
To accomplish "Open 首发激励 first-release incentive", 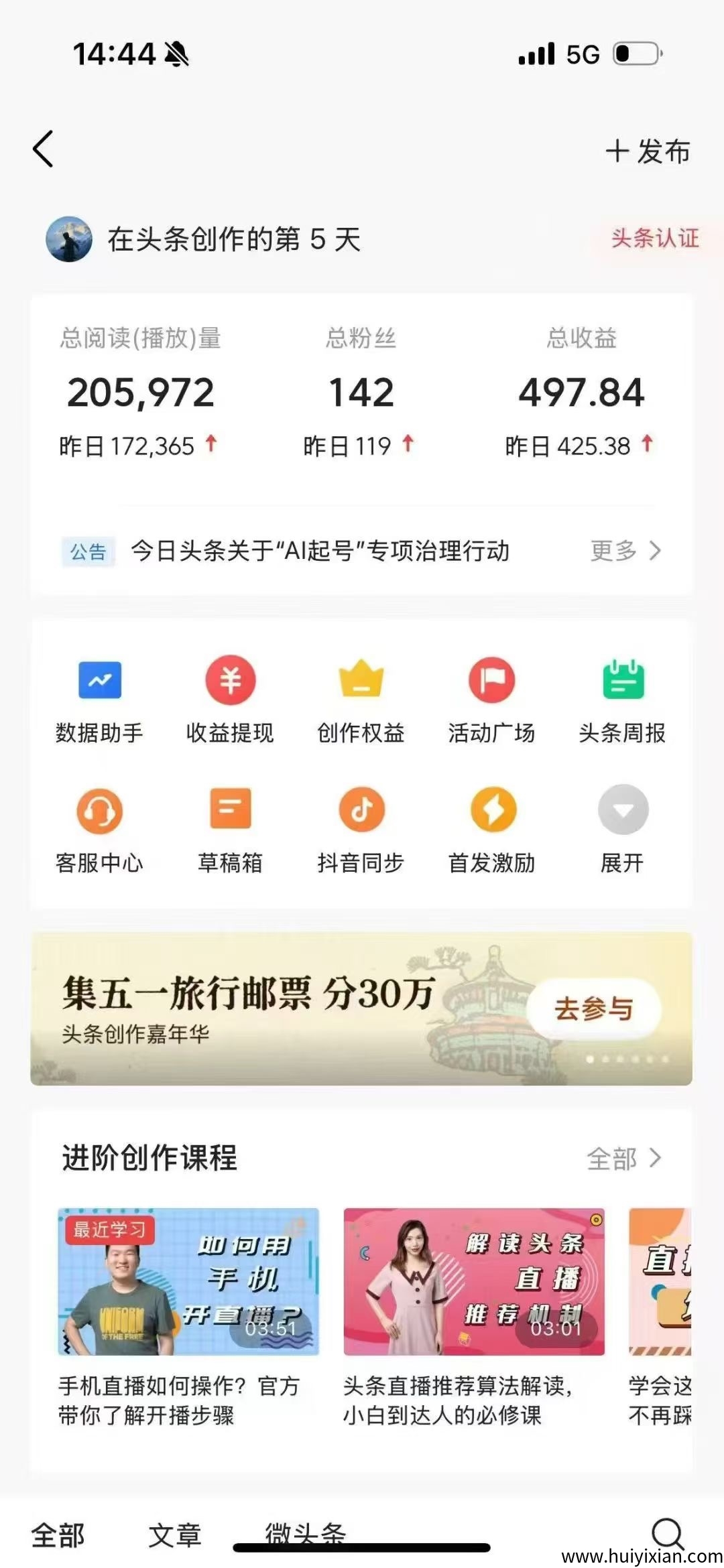I will tap(492, 828).
